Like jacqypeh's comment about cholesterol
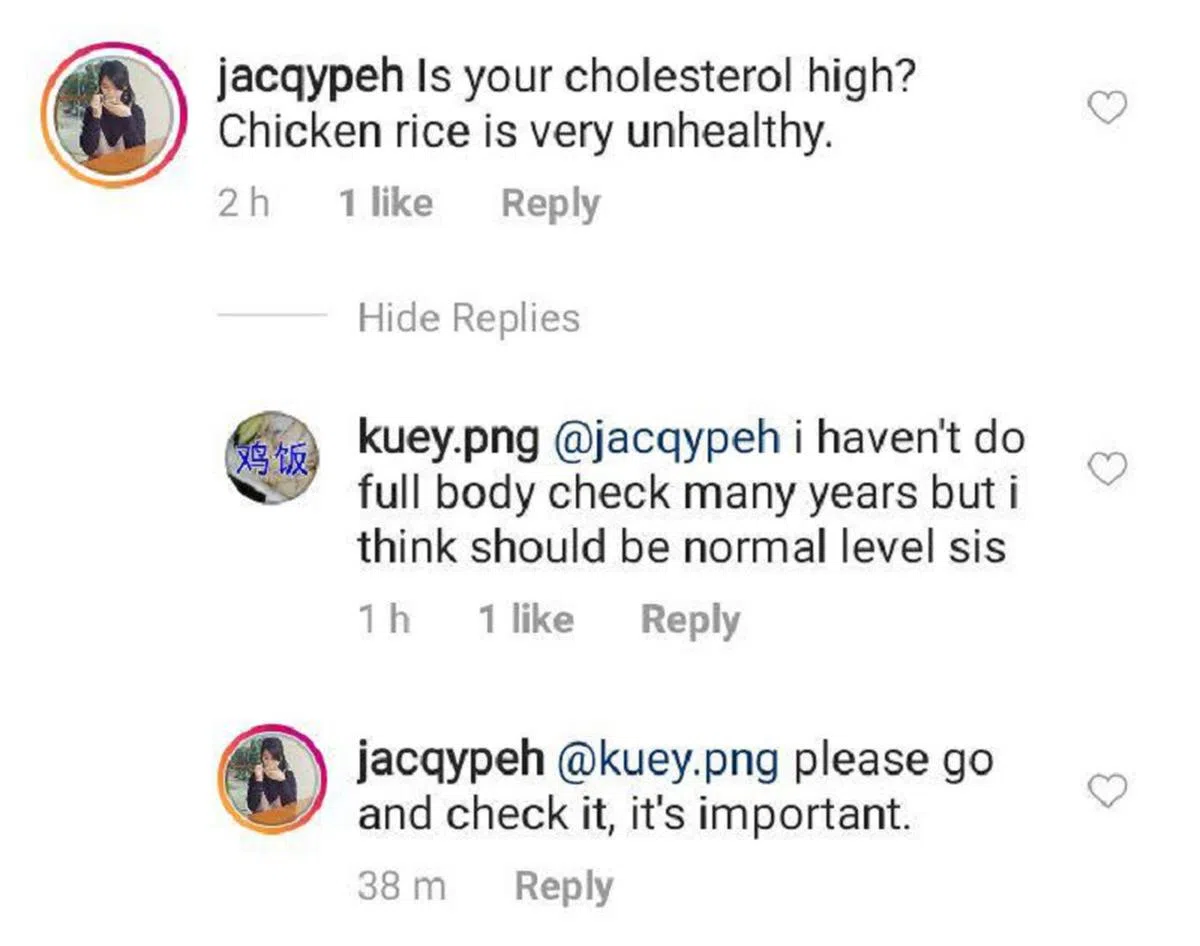1200x946 pixels. (1107, 107)
